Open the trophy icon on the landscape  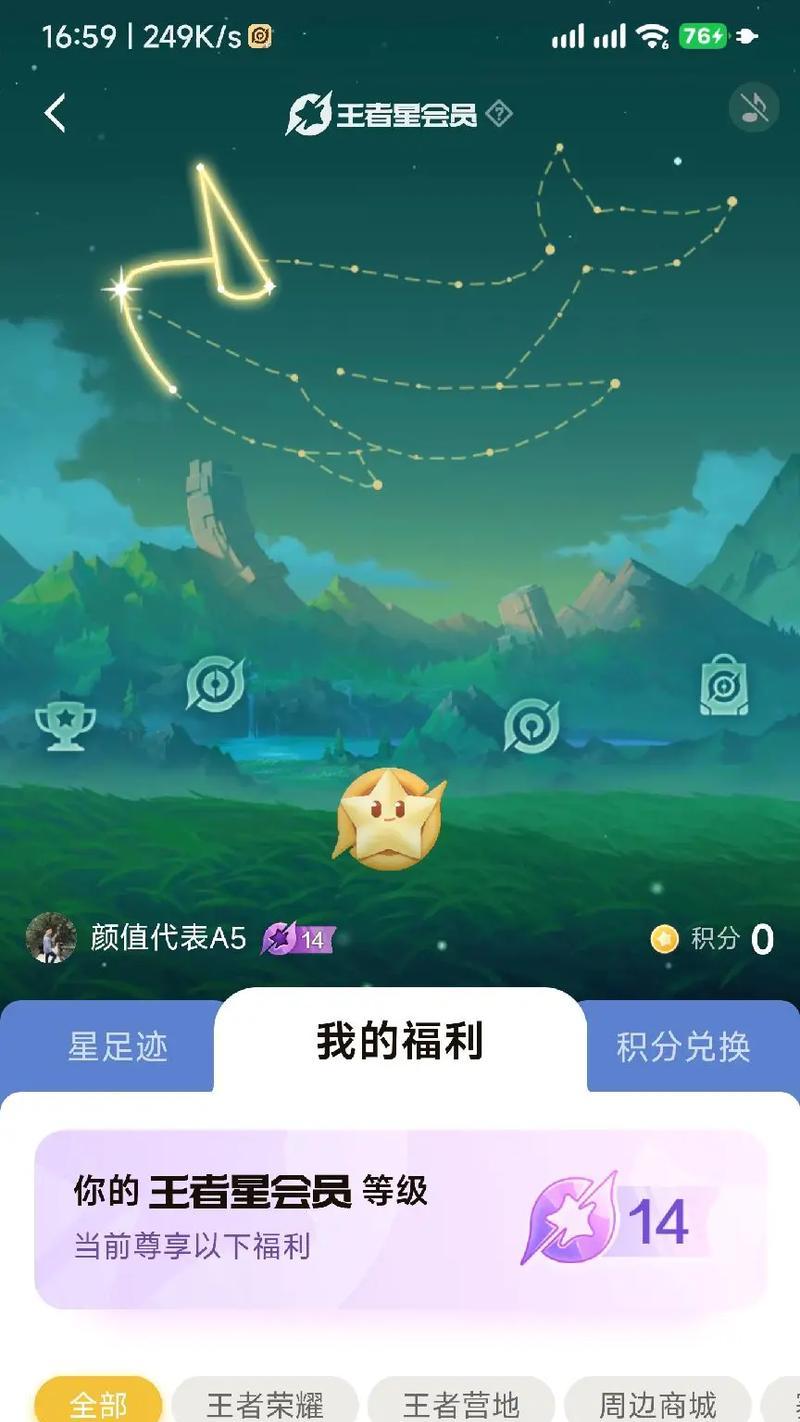pos(65,724)
